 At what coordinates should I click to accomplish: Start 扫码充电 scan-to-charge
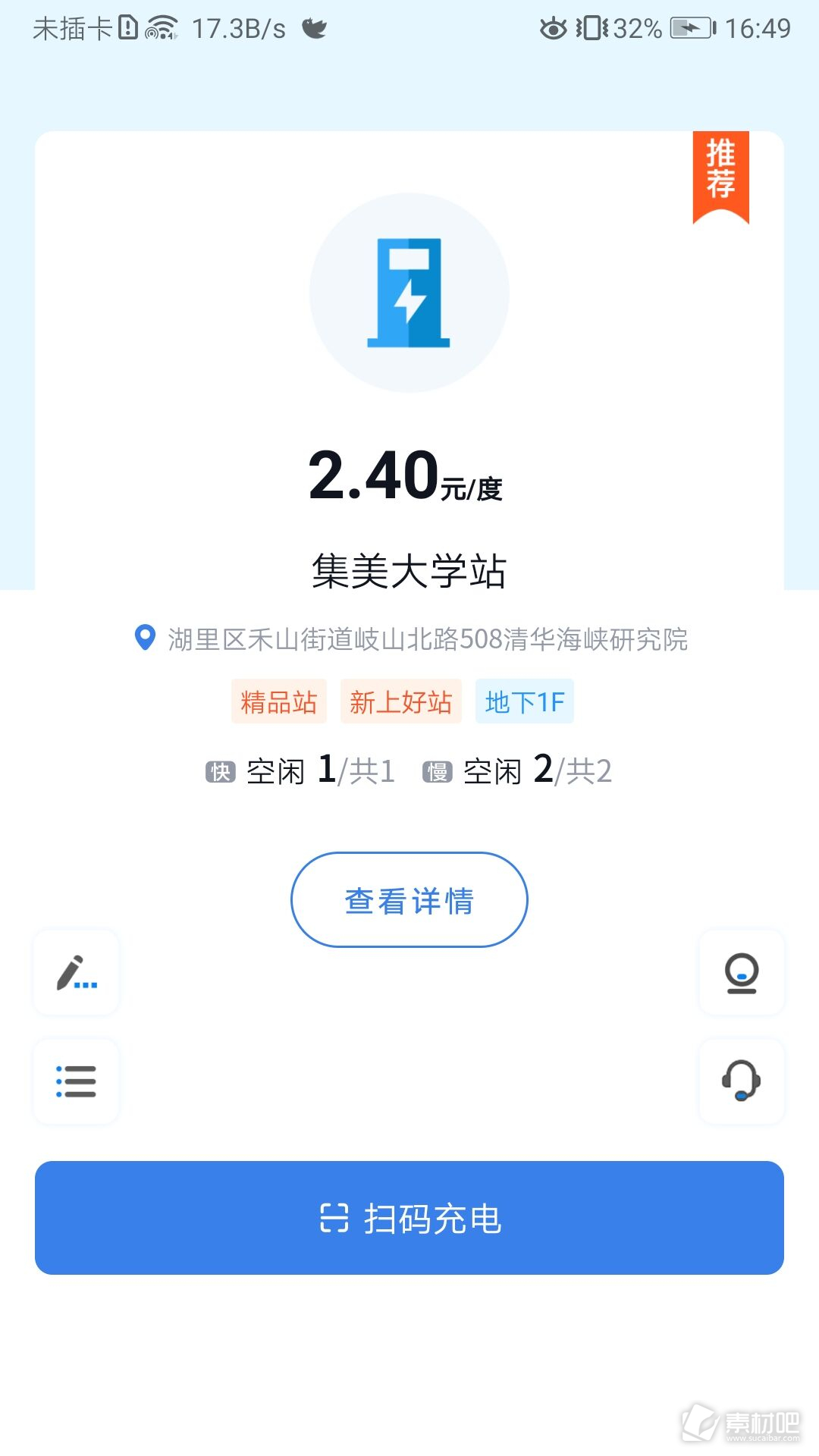click(x=409, y=1218)
